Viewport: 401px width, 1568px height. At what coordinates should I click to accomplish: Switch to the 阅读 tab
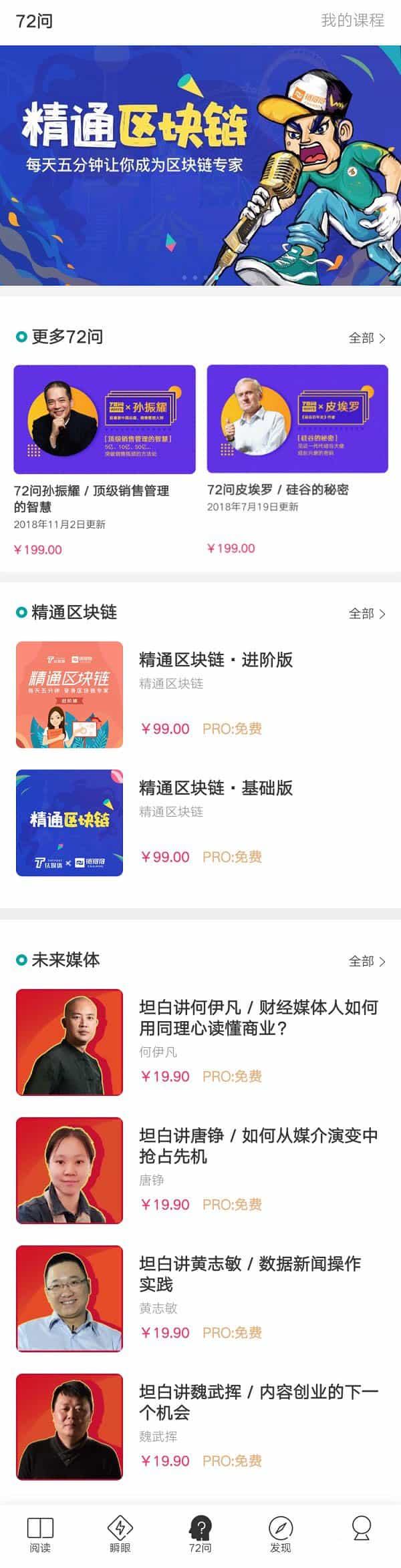click(x=40, y=1534)
